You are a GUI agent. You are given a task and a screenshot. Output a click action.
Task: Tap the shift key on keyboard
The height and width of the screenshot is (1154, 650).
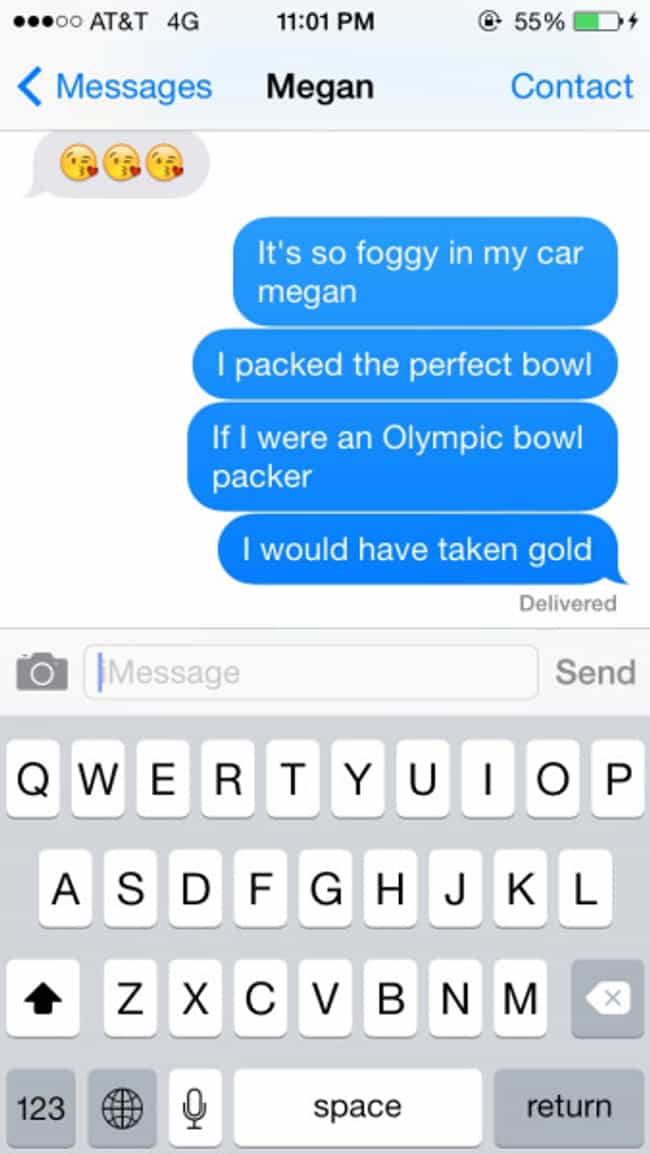(x=43, y=998)
